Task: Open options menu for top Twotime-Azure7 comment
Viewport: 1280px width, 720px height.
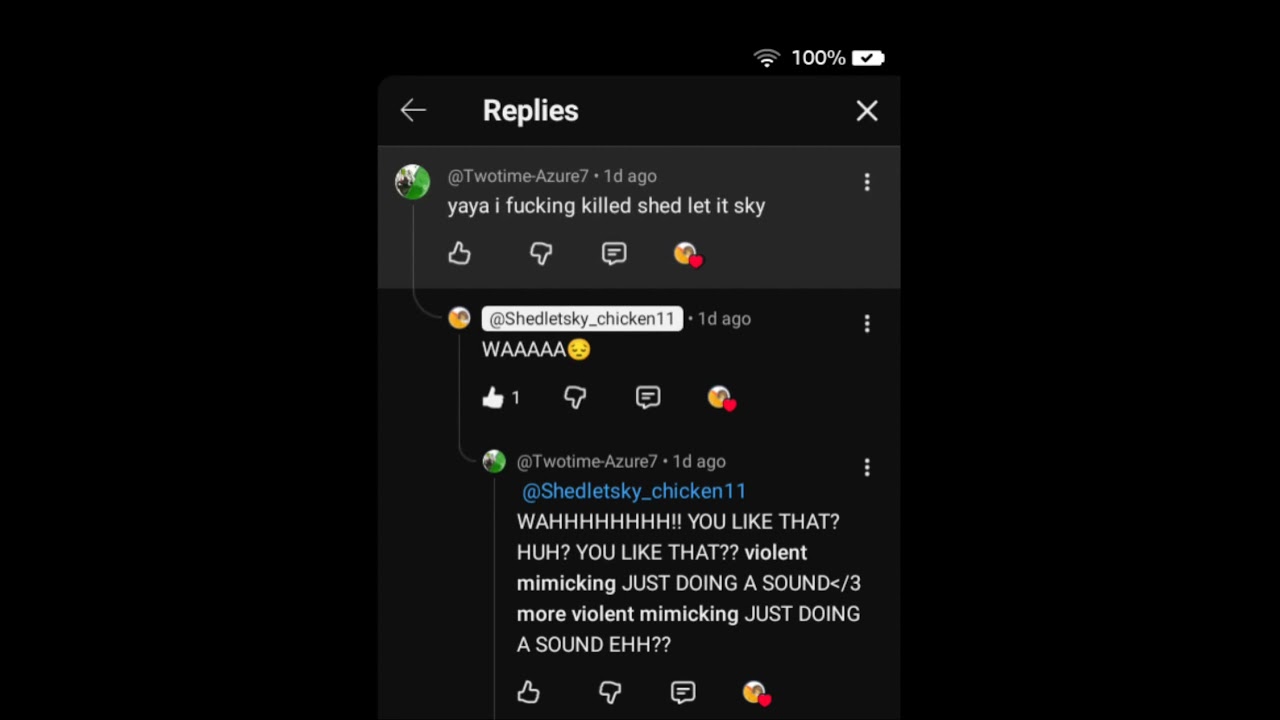Action: pyautogui.click(x=867, y=182)
